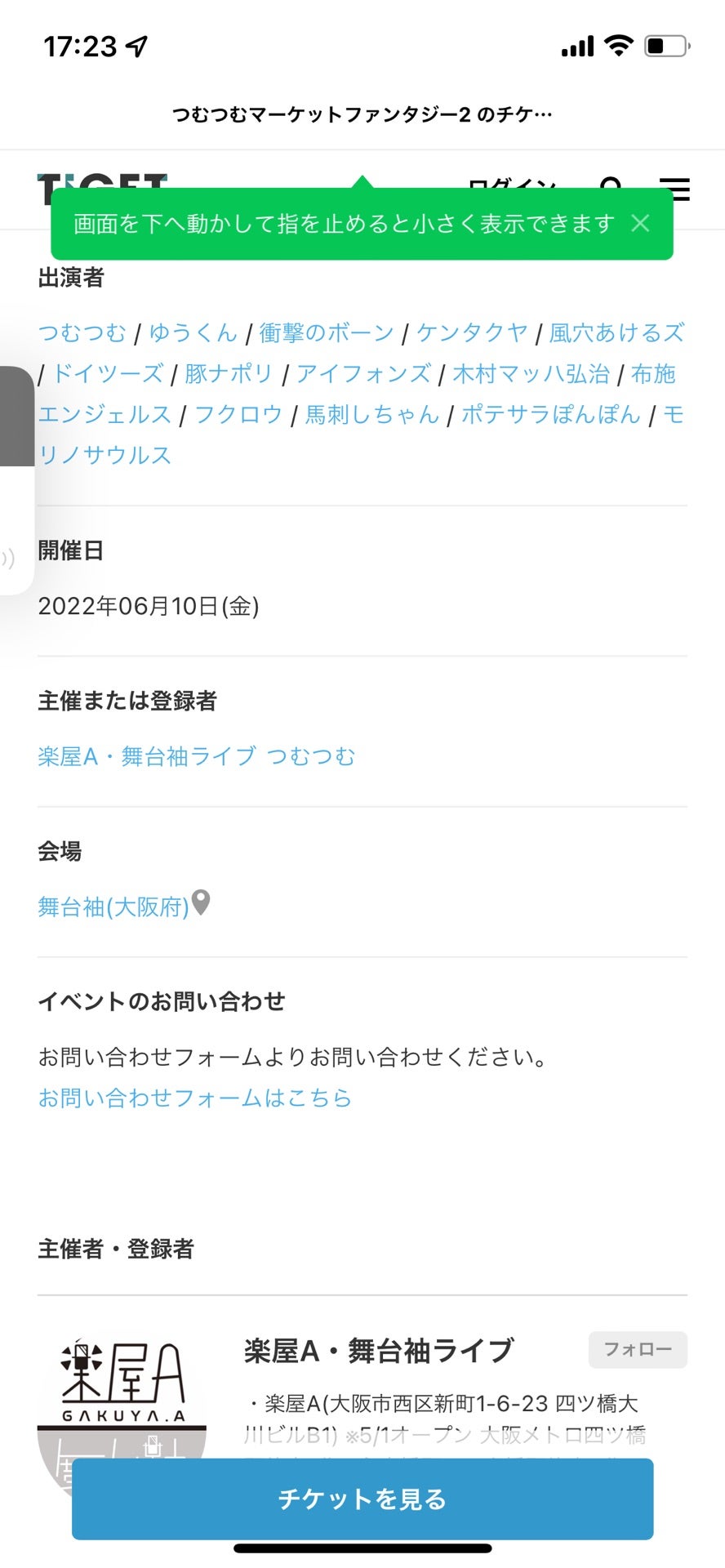Tap the チケットを見る button
The width and height of the screenshot is (725, 1568).
point(362,1499)
